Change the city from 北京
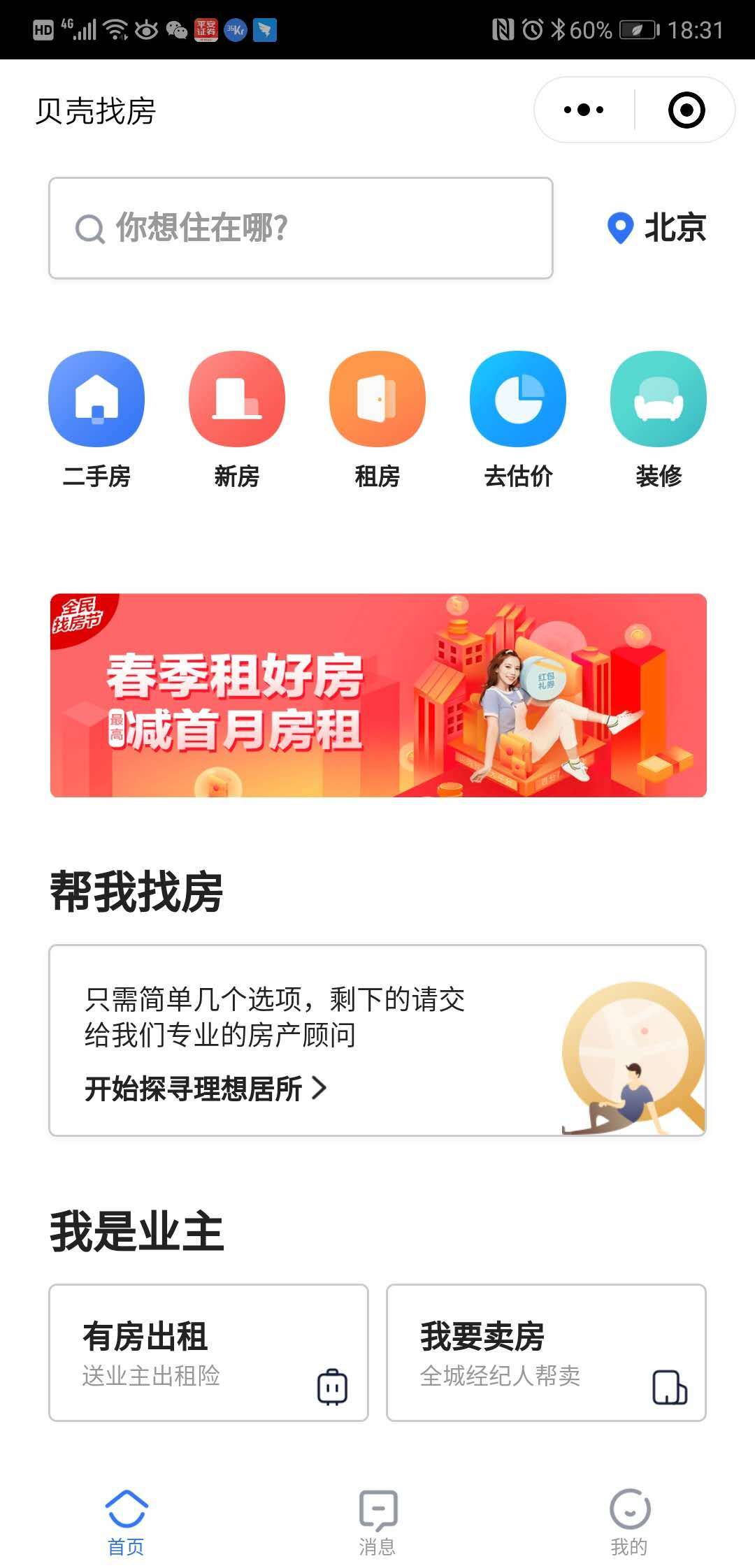 (657, 228)
